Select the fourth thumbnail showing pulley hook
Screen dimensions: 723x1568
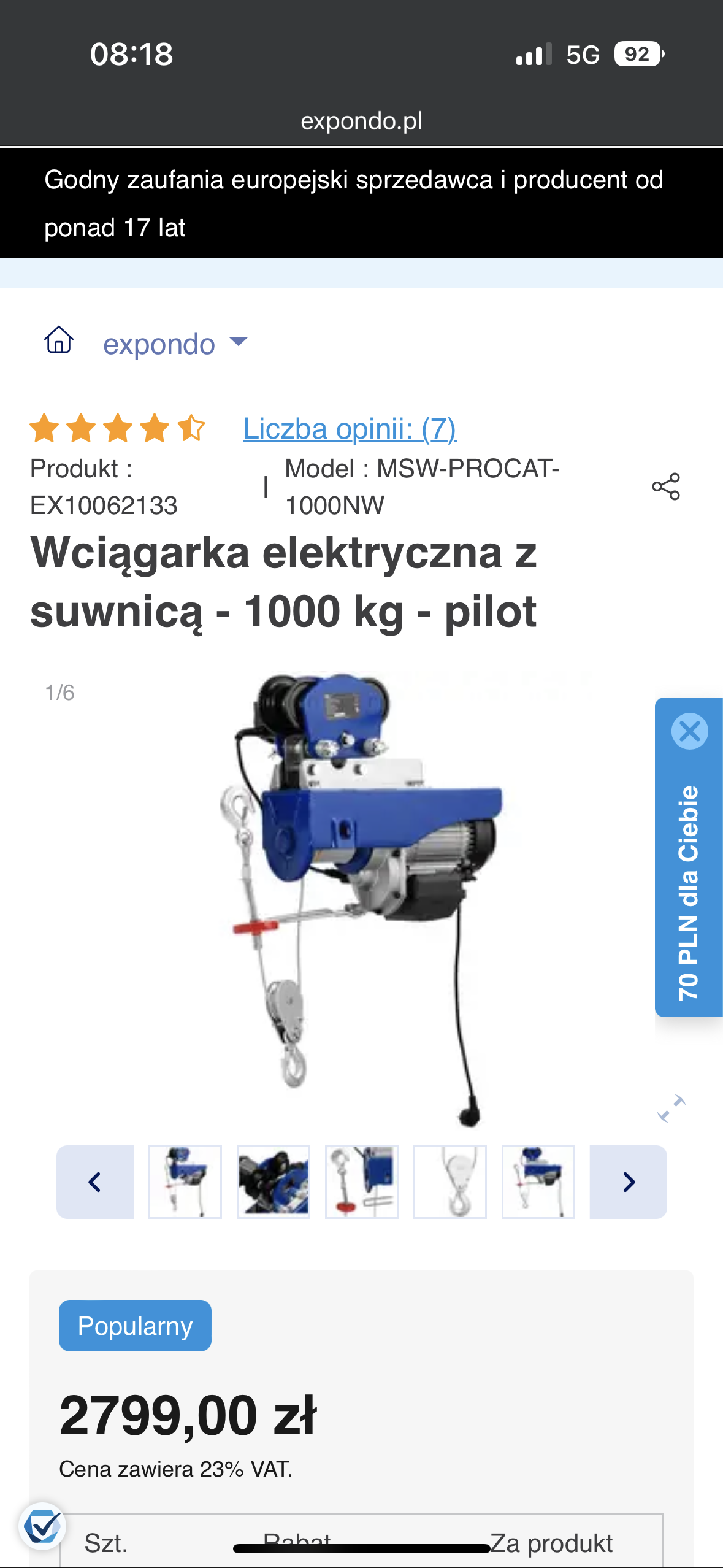click(450, 1182)
